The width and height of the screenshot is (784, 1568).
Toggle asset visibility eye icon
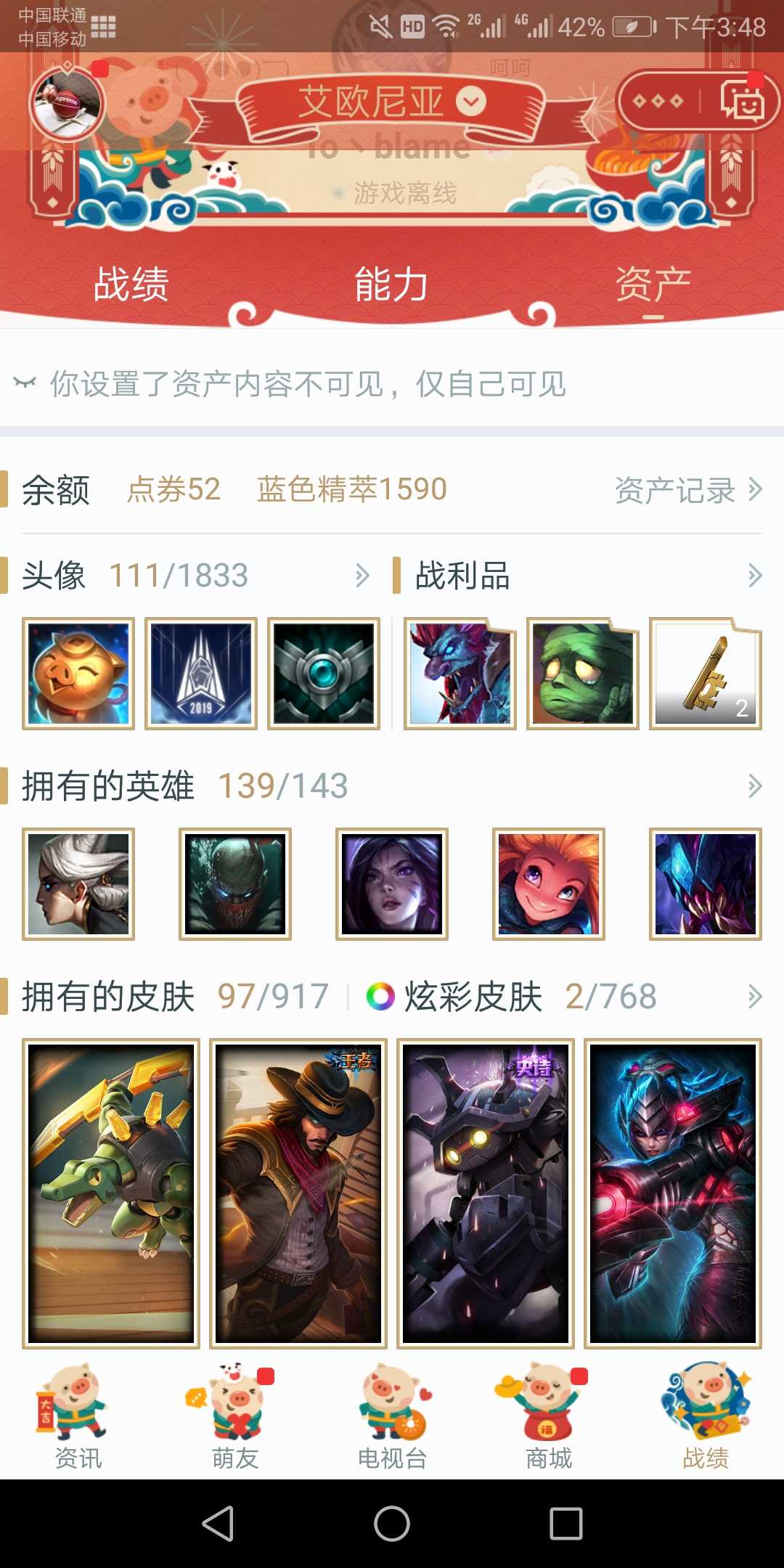coord(25,383)
